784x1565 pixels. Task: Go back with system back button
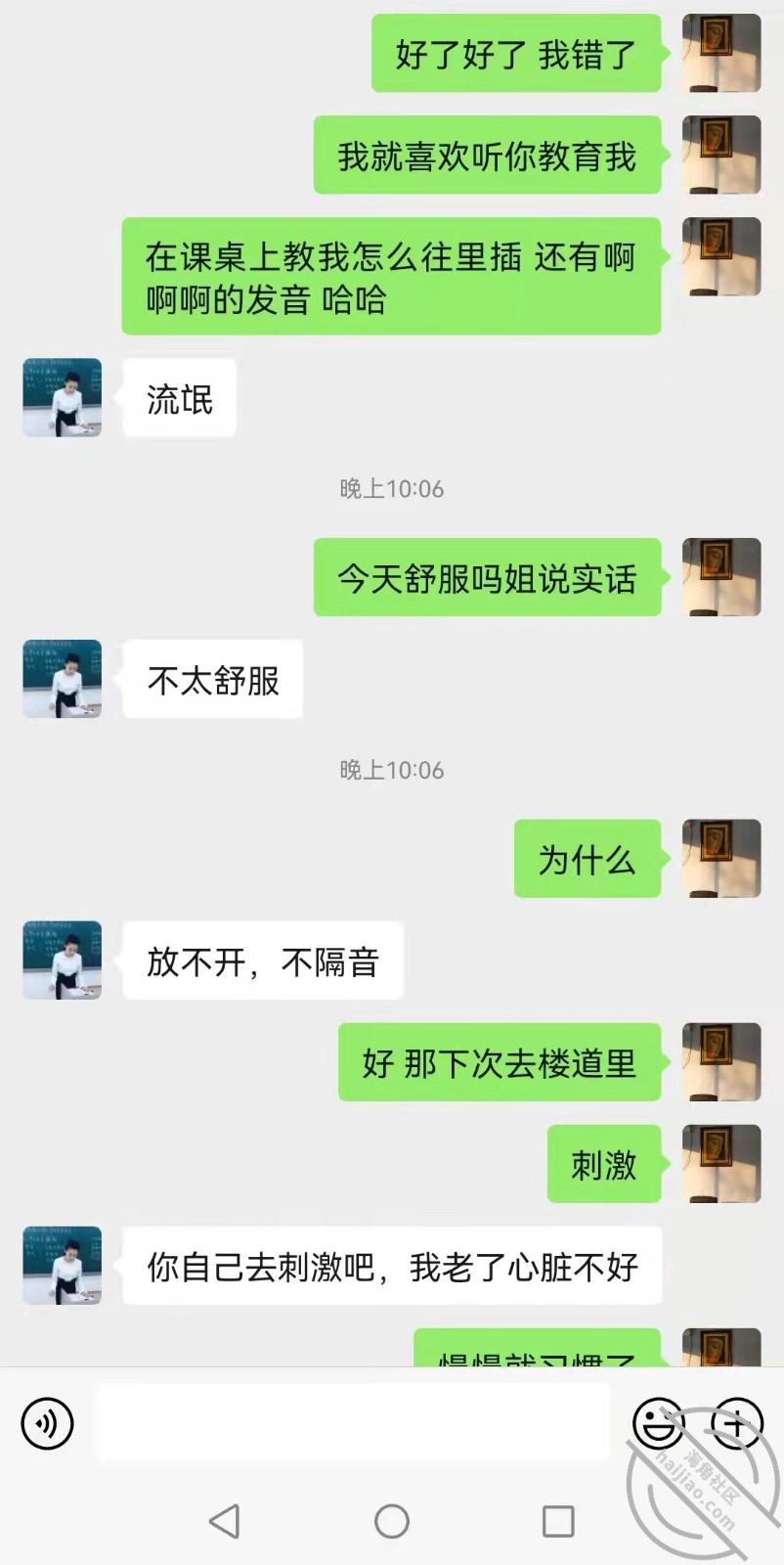tap(225, 1521)
